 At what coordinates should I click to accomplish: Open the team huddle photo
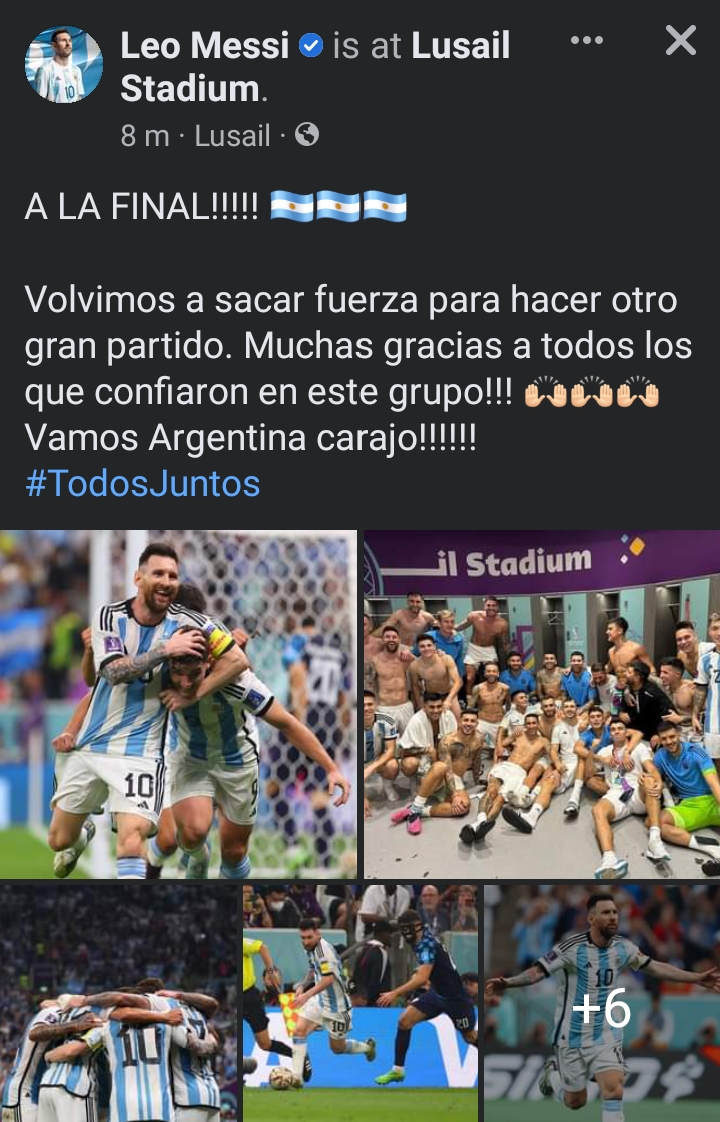tap(119, 1002)
